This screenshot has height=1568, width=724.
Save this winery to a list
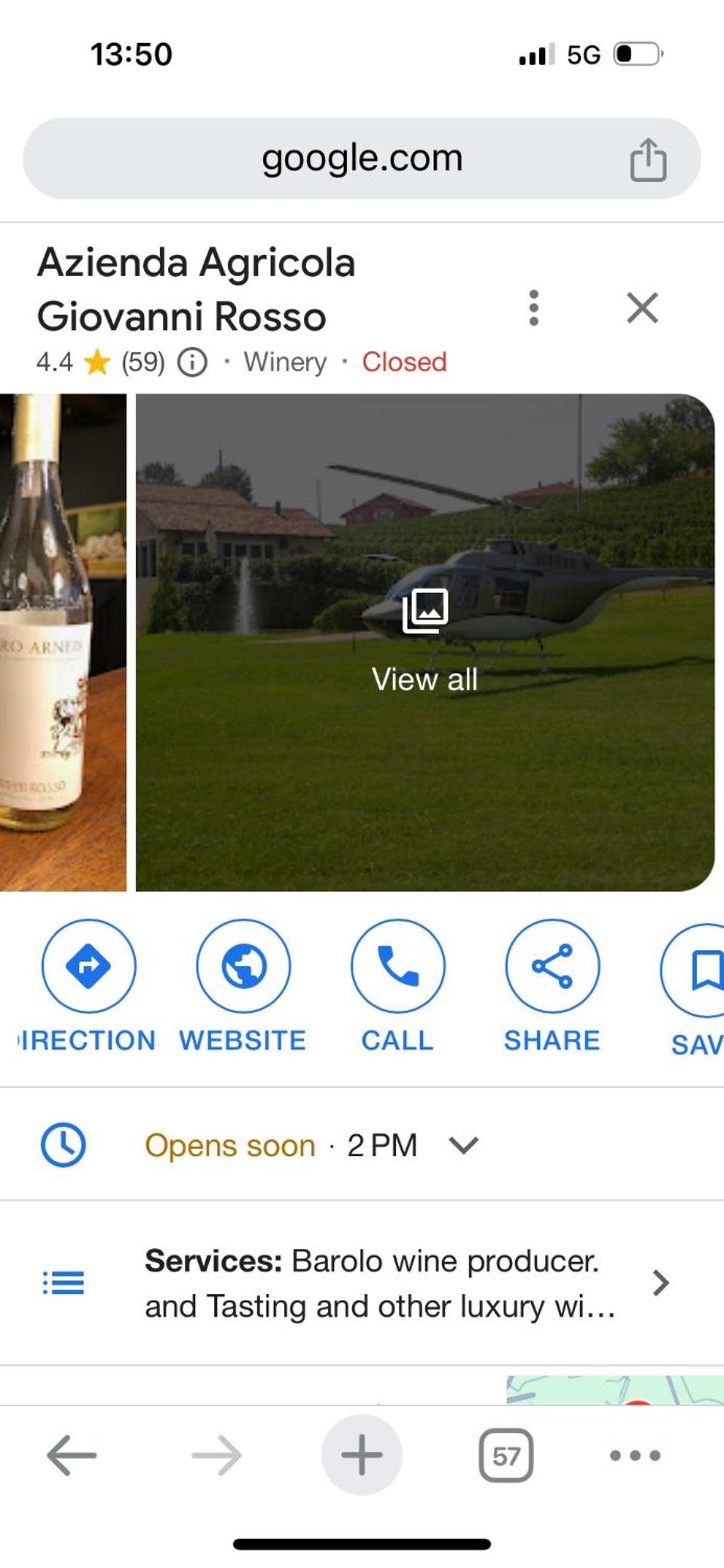695,988
